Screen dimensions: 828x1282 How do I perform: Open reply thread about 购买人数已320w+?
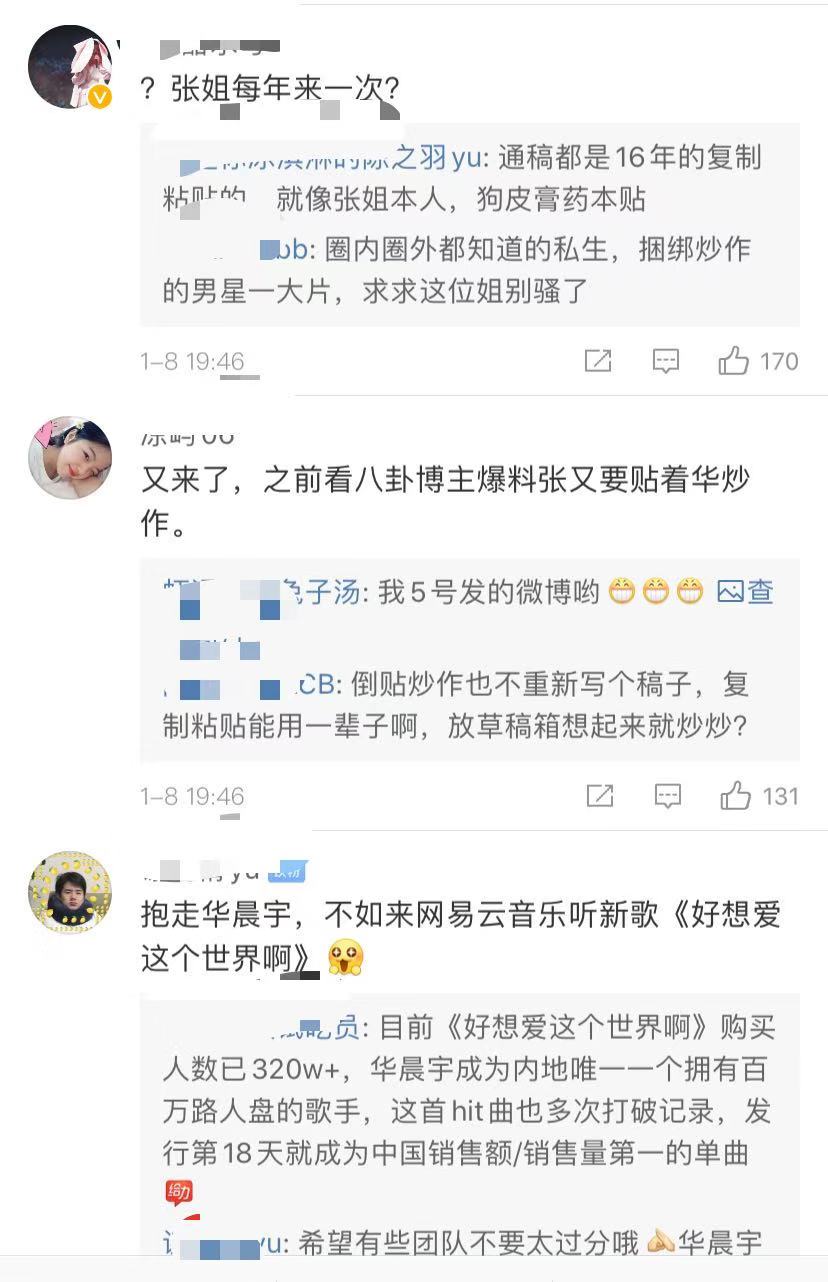click(468, 1090)
